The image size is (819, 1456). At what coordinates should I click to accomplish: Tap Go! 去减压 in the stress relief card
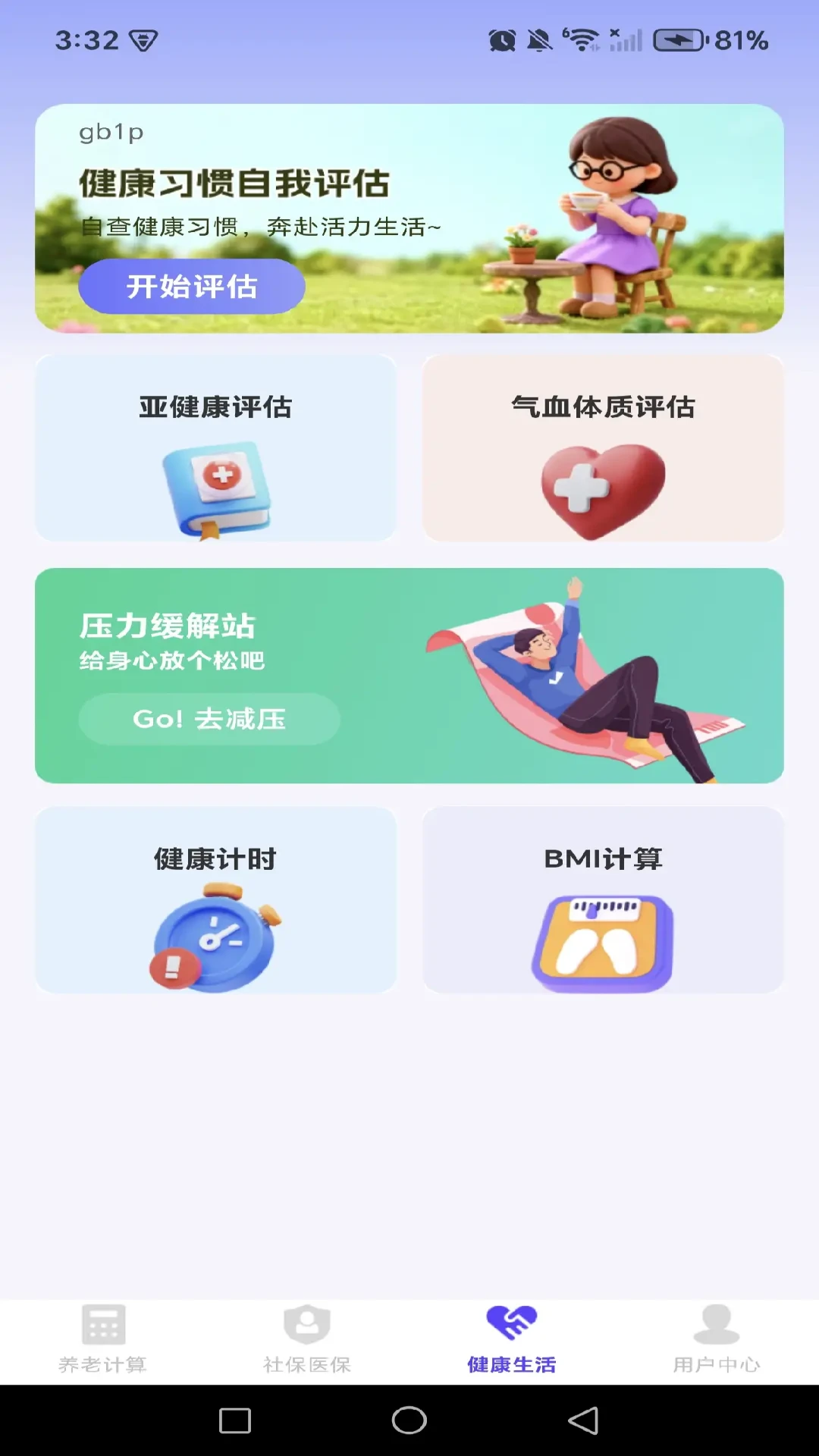(x=209, y=719)
